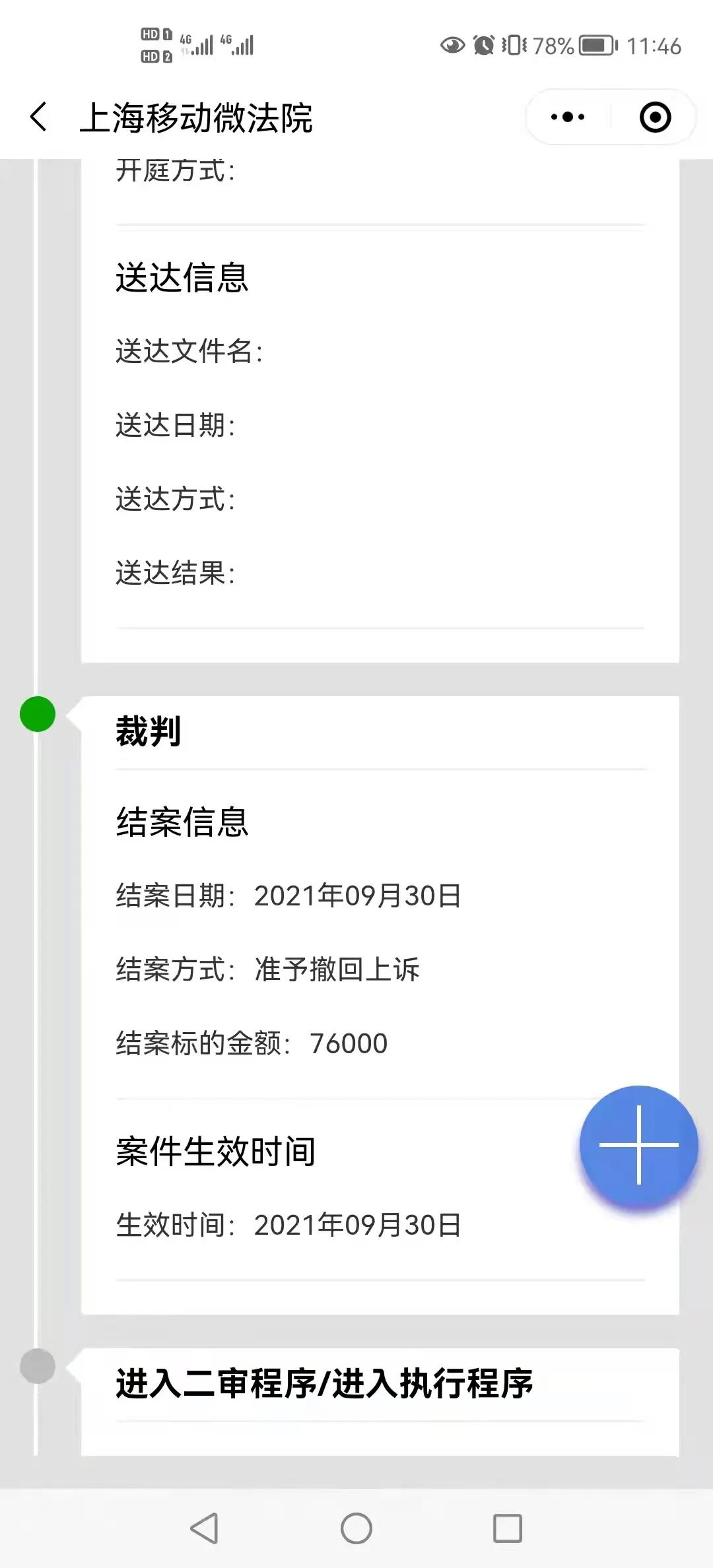Go back from 上海移动微法院 page

click(39, 117)
